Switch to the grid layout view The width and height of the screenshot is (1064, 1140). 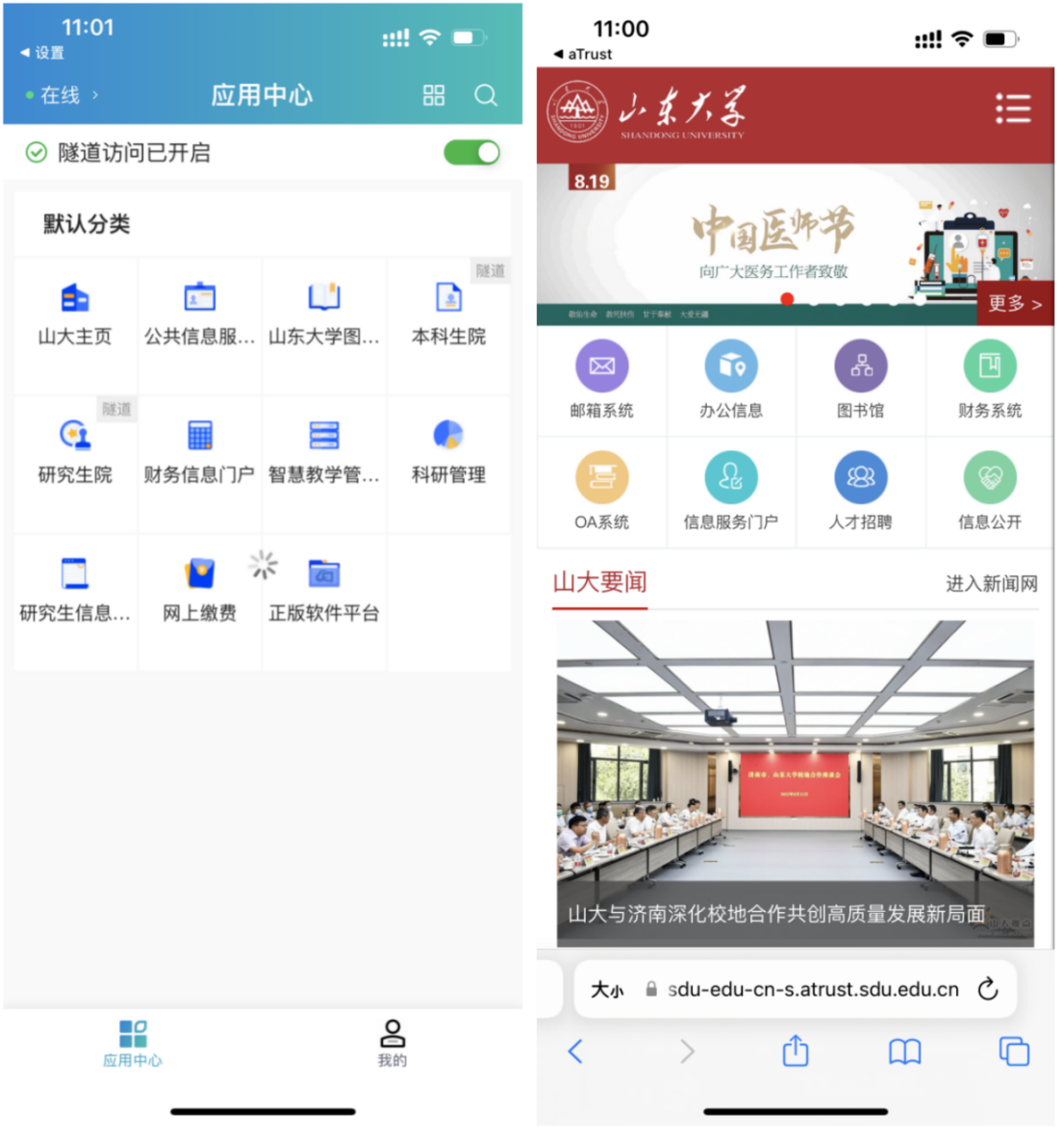(434, 95)
